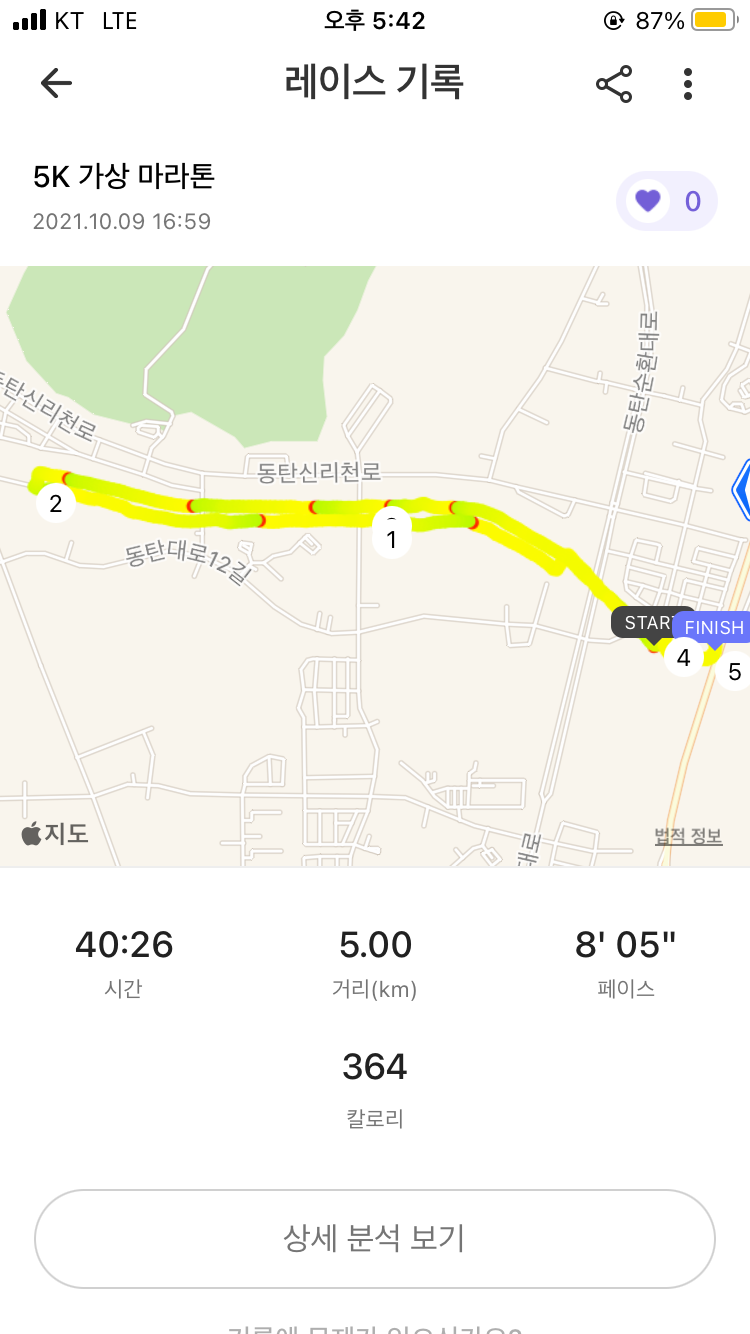The width and height of the screenshot is (750, 1334).
Task: Share this race record
Action: coord(614,84)
